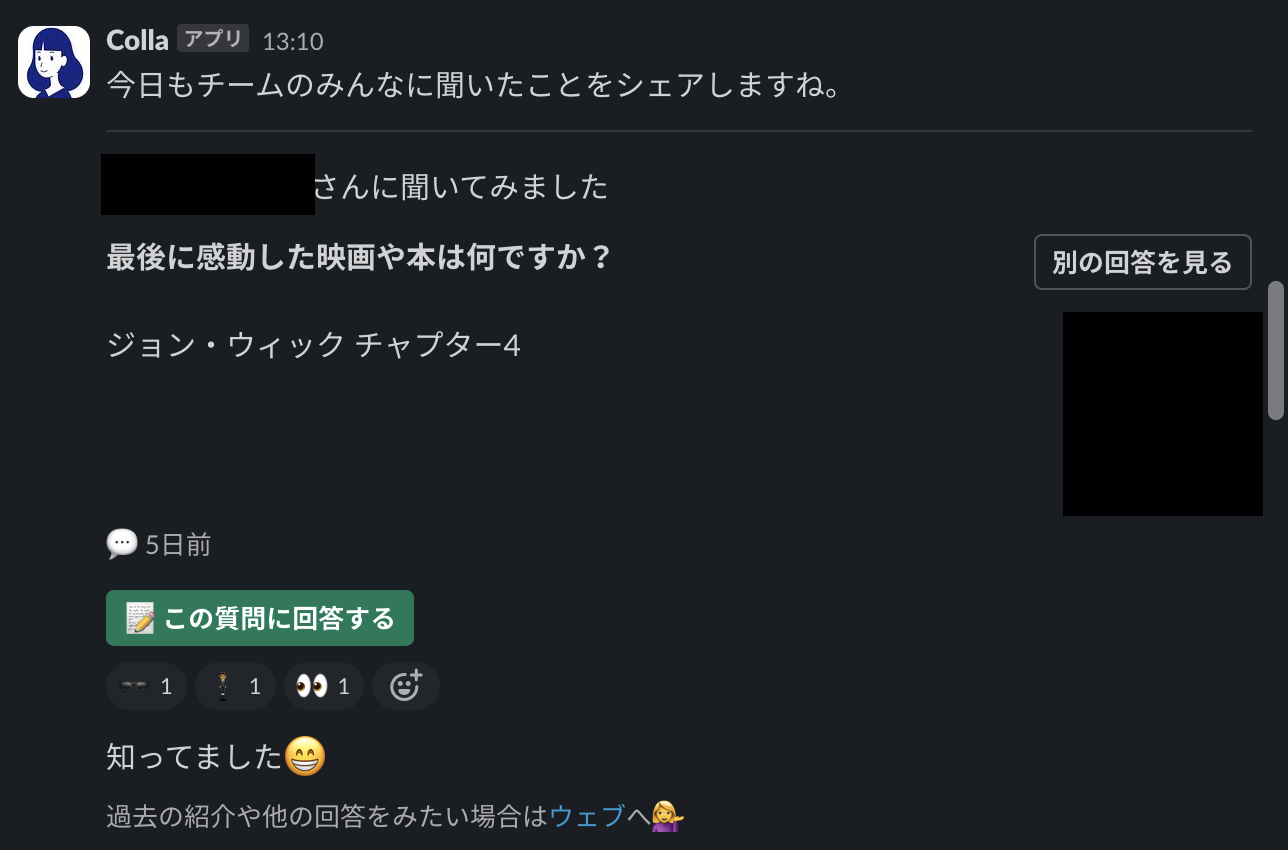Tap the man in suit emoji reaction
Image resolution: width=1288 pixels, height=850 pixels.
point(235,686)
